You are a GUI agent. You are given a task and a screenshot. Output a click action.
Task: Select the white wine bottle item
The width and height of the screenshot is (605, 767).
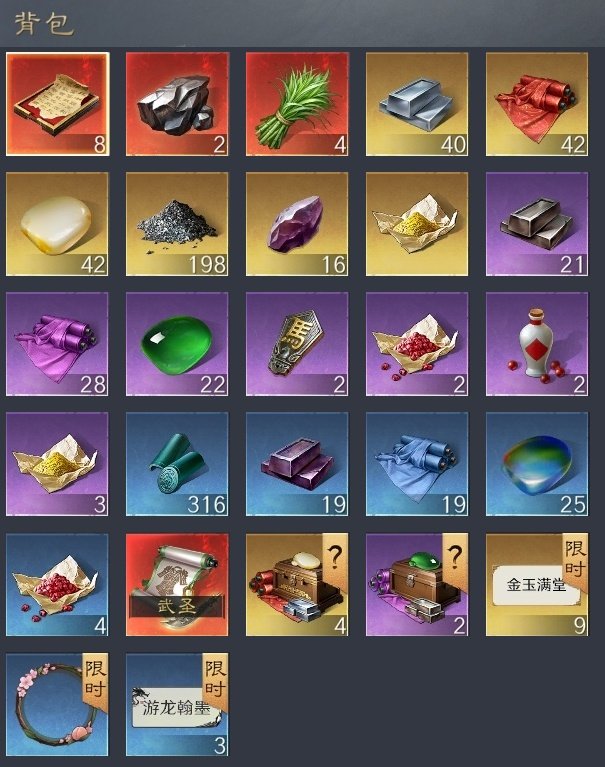pos(537,344)
